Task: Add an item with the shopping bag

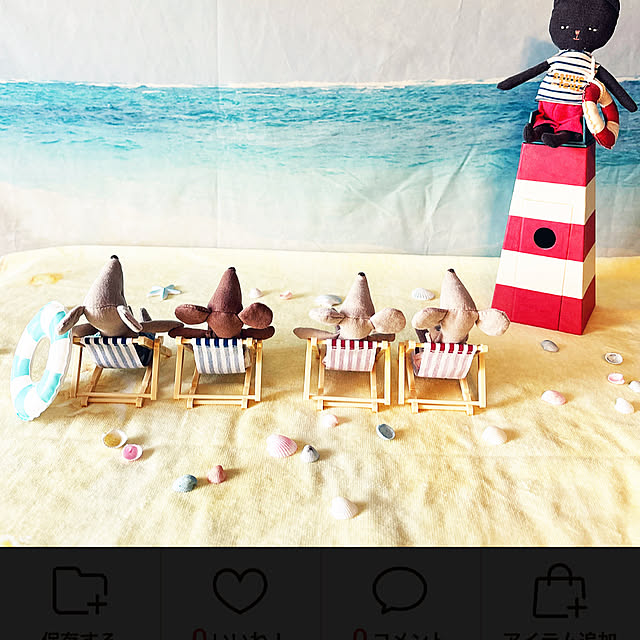Action: coord(560,593)
